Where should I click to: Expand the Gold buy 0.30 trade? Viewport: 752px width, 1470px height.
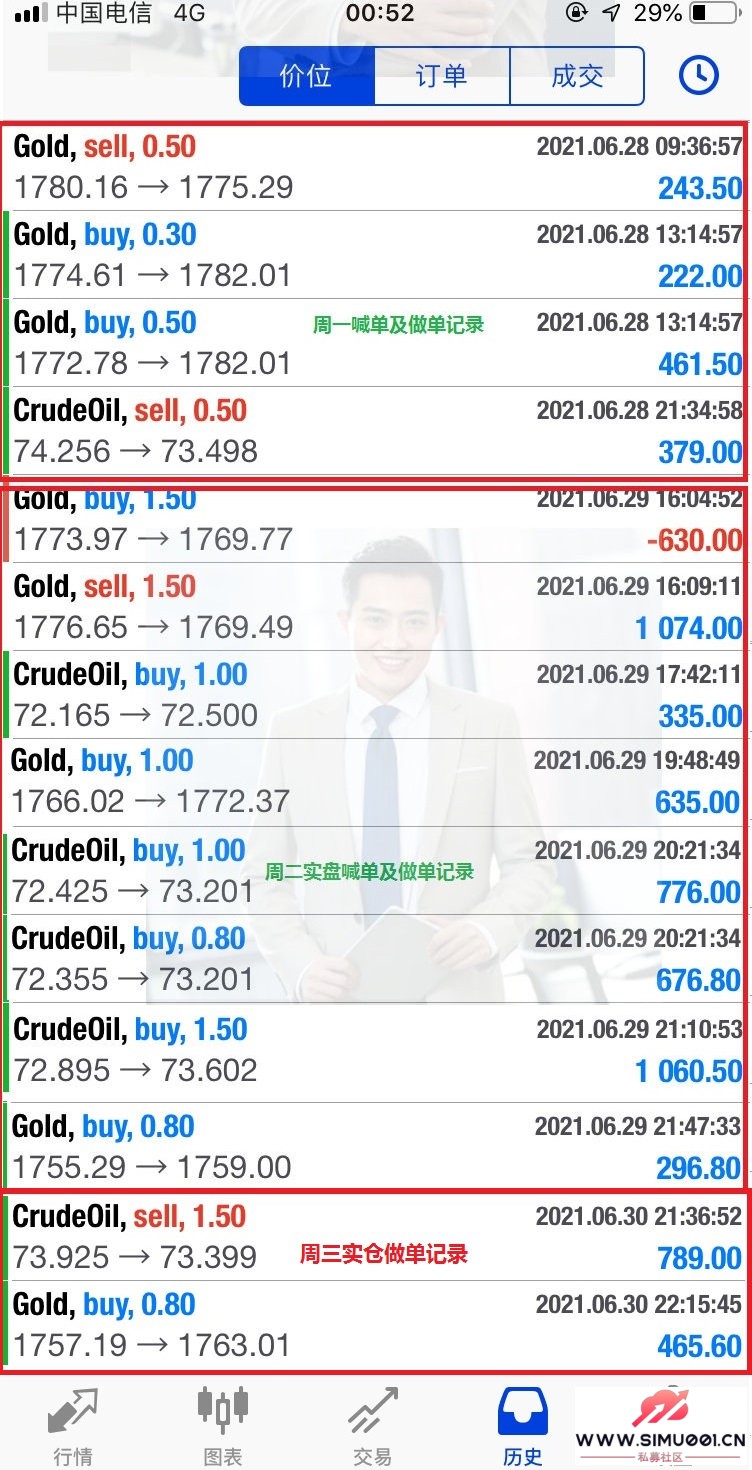pos(376,255)
